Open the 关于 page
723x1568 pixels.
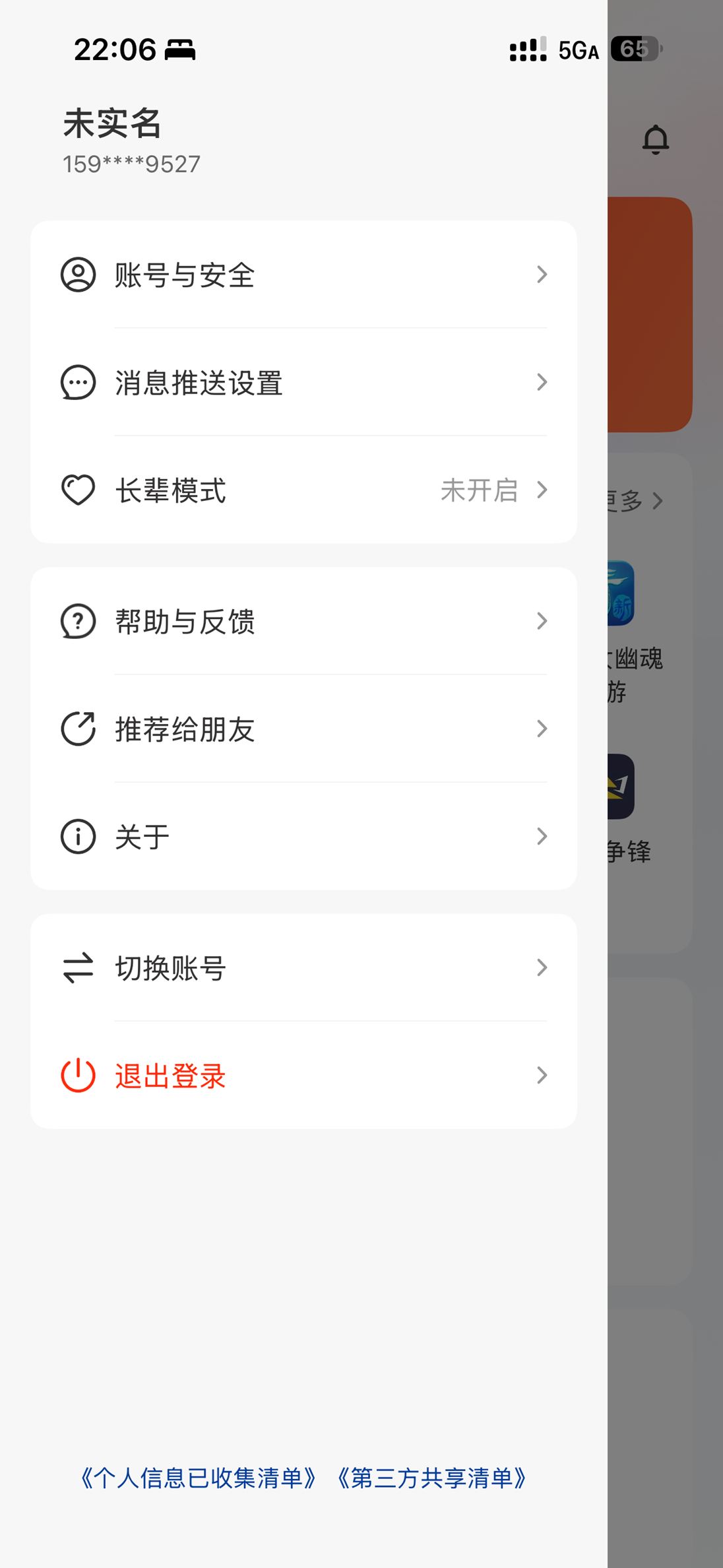tap(303, 836)
